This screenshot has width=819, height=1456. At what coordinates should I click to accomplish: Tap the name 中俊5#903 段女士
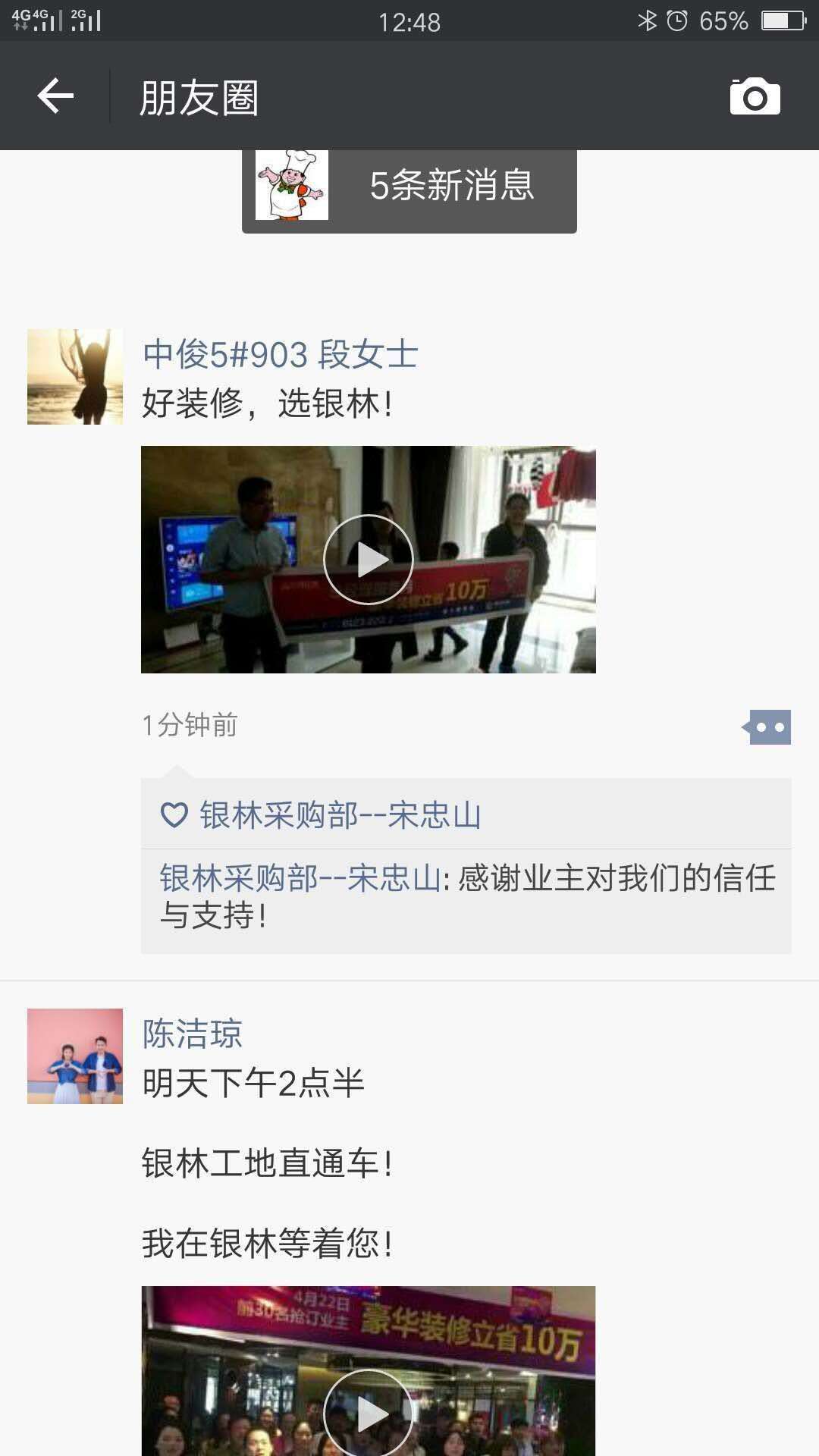[280, 354]
